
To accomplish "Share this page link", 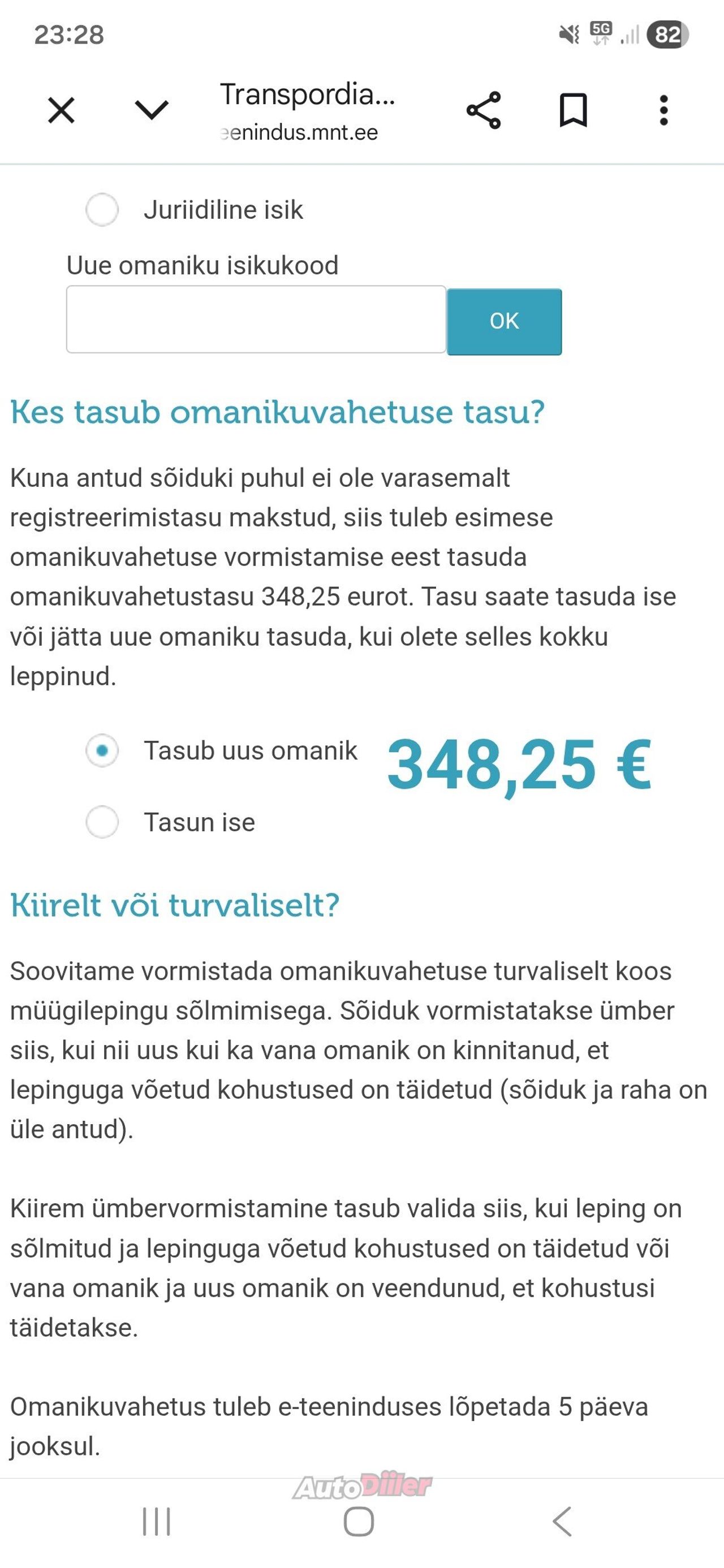I will [x=484, y=111].
